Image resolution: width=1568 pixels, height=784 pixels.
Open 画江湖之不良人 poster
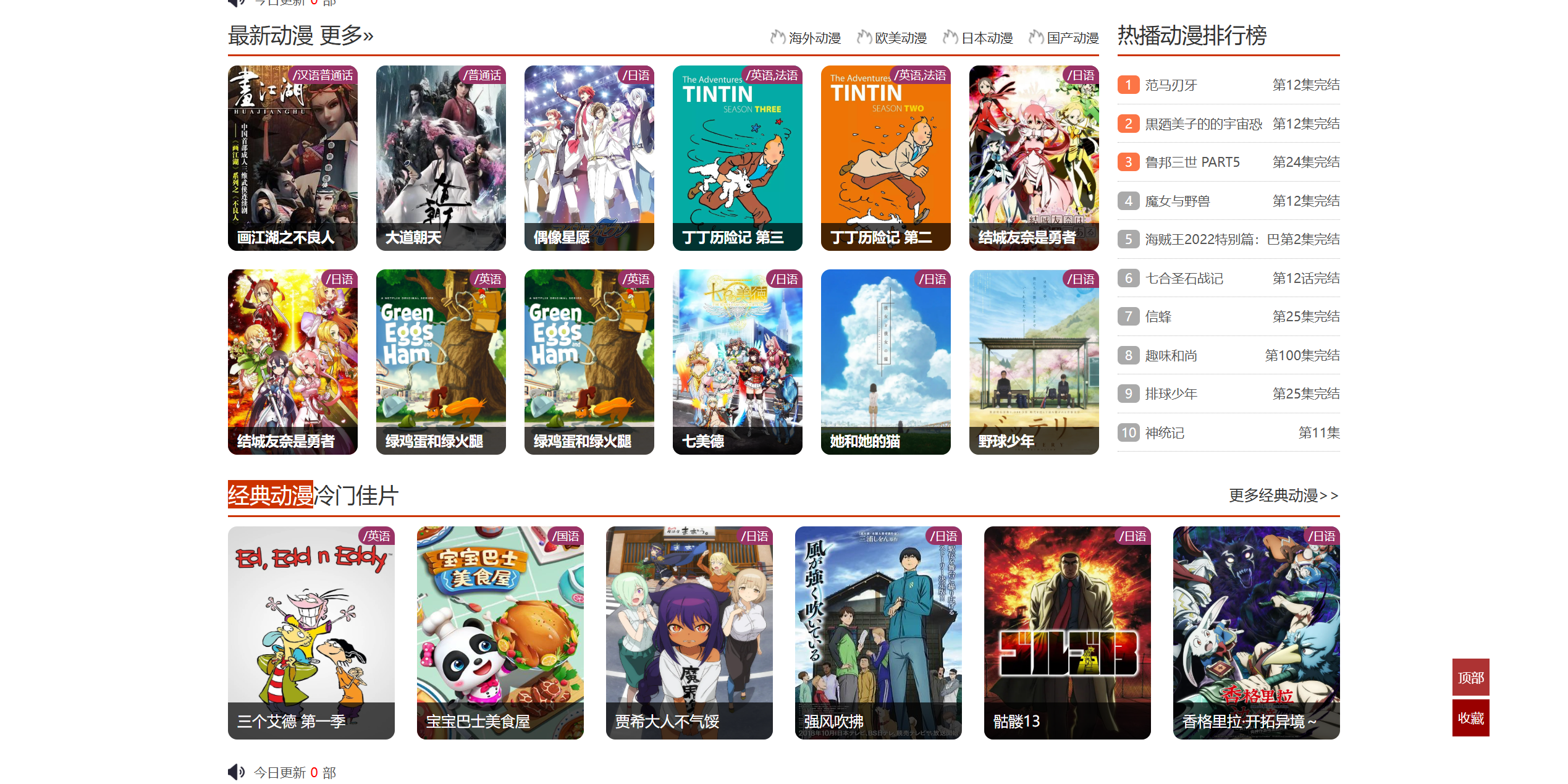point(292,158)
